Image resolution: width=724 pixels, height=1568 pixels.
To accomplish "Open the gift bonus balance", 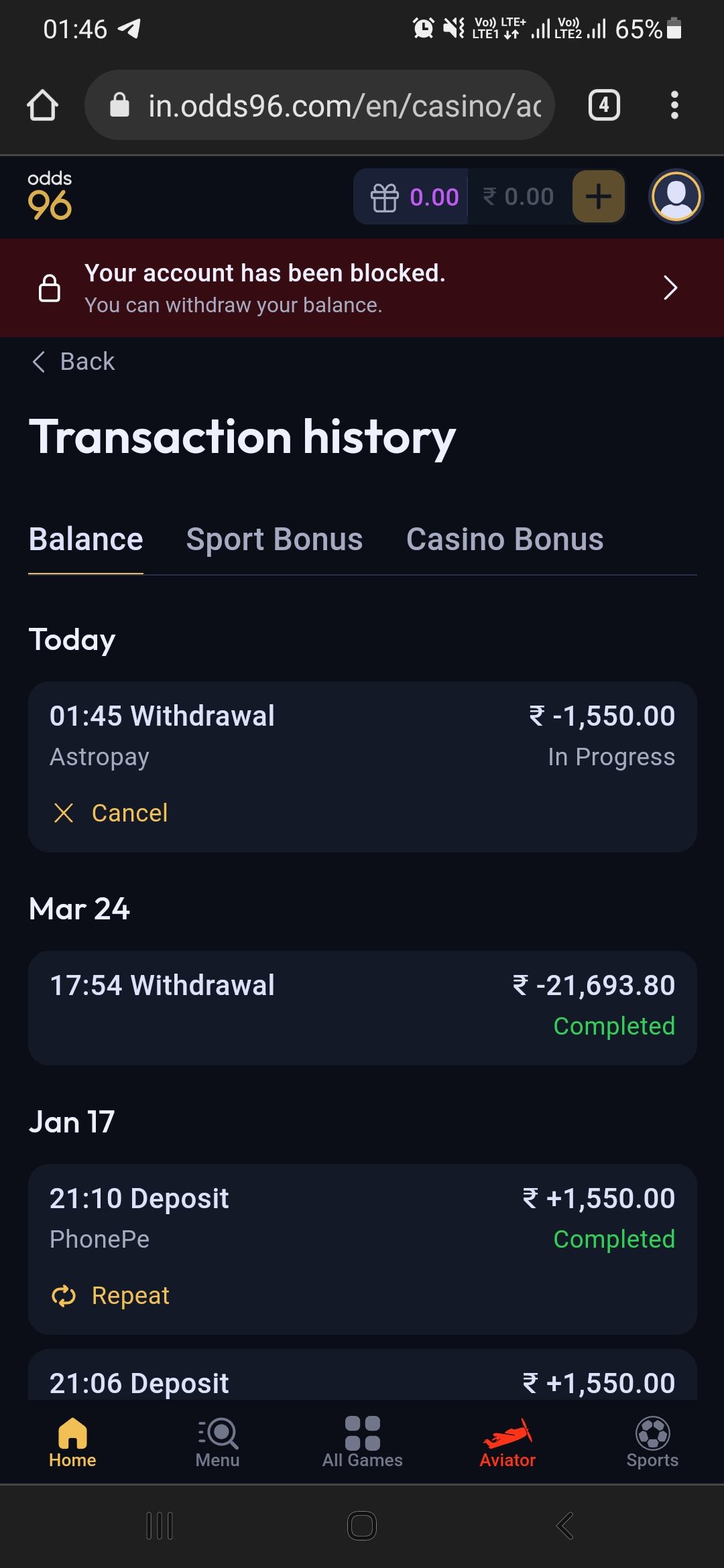I will (x=414, y=197).
